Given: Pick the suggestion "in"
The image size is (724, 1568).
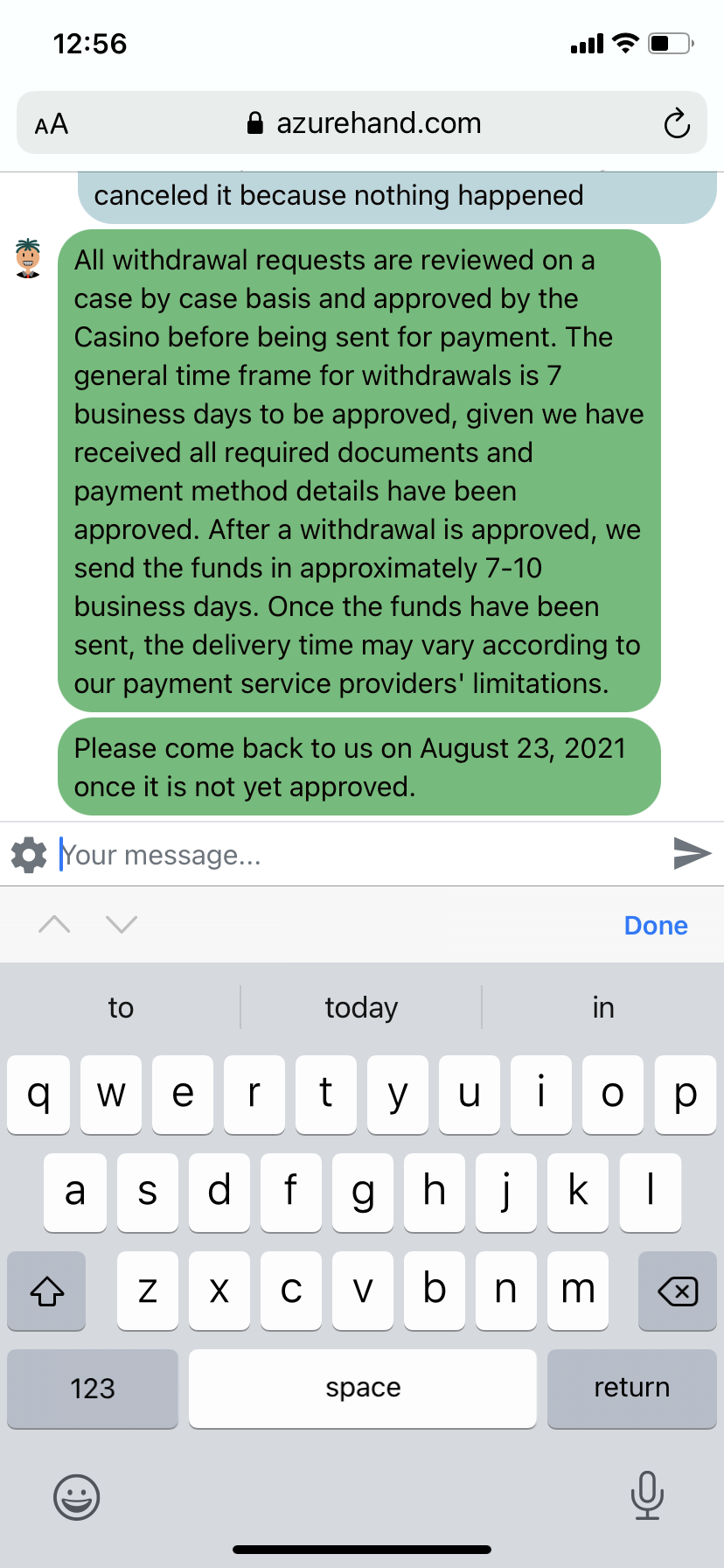Looking at the screenshot, I should click(x=602, y=1007).
